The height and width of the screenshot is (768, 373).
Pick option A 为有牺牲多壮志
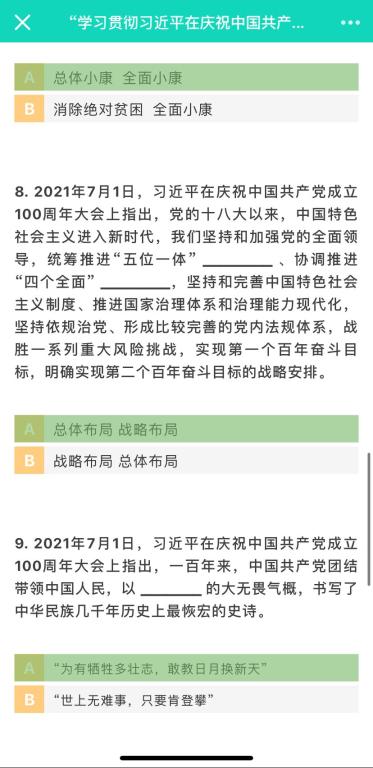coord(186,668)
